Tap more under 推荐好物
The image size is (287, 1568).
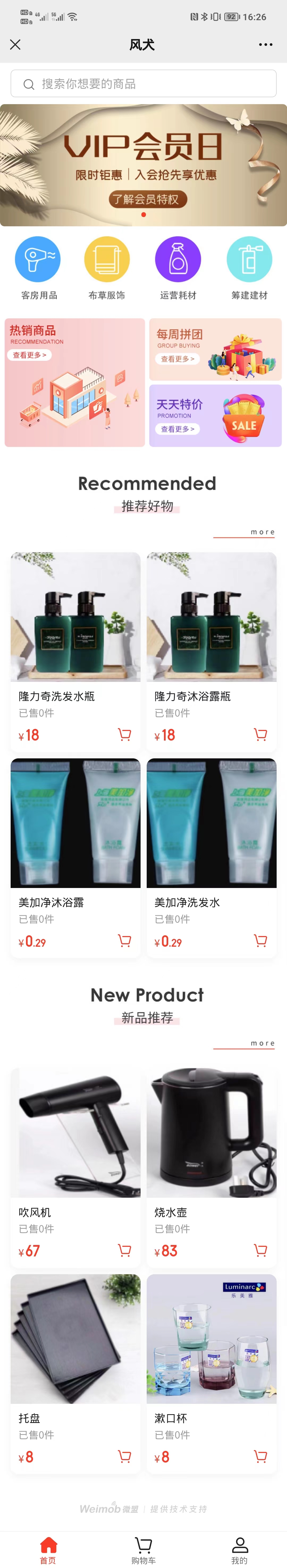263,532
